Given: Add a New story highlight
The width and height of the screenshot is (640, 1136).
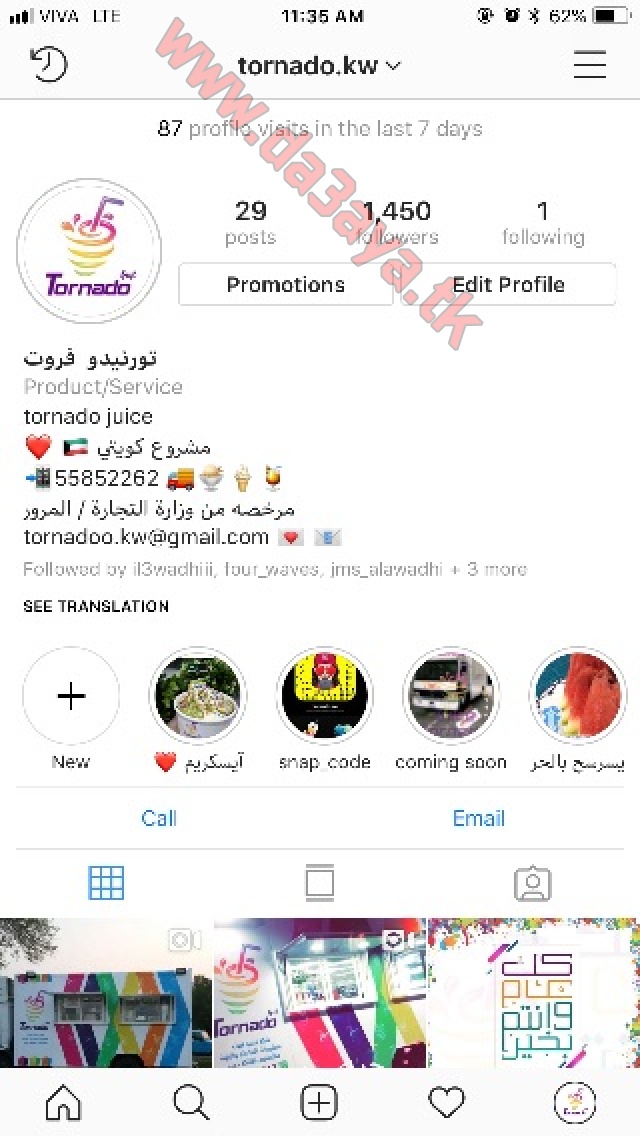Looking at the screenshot, I should [x=71, y=696].
